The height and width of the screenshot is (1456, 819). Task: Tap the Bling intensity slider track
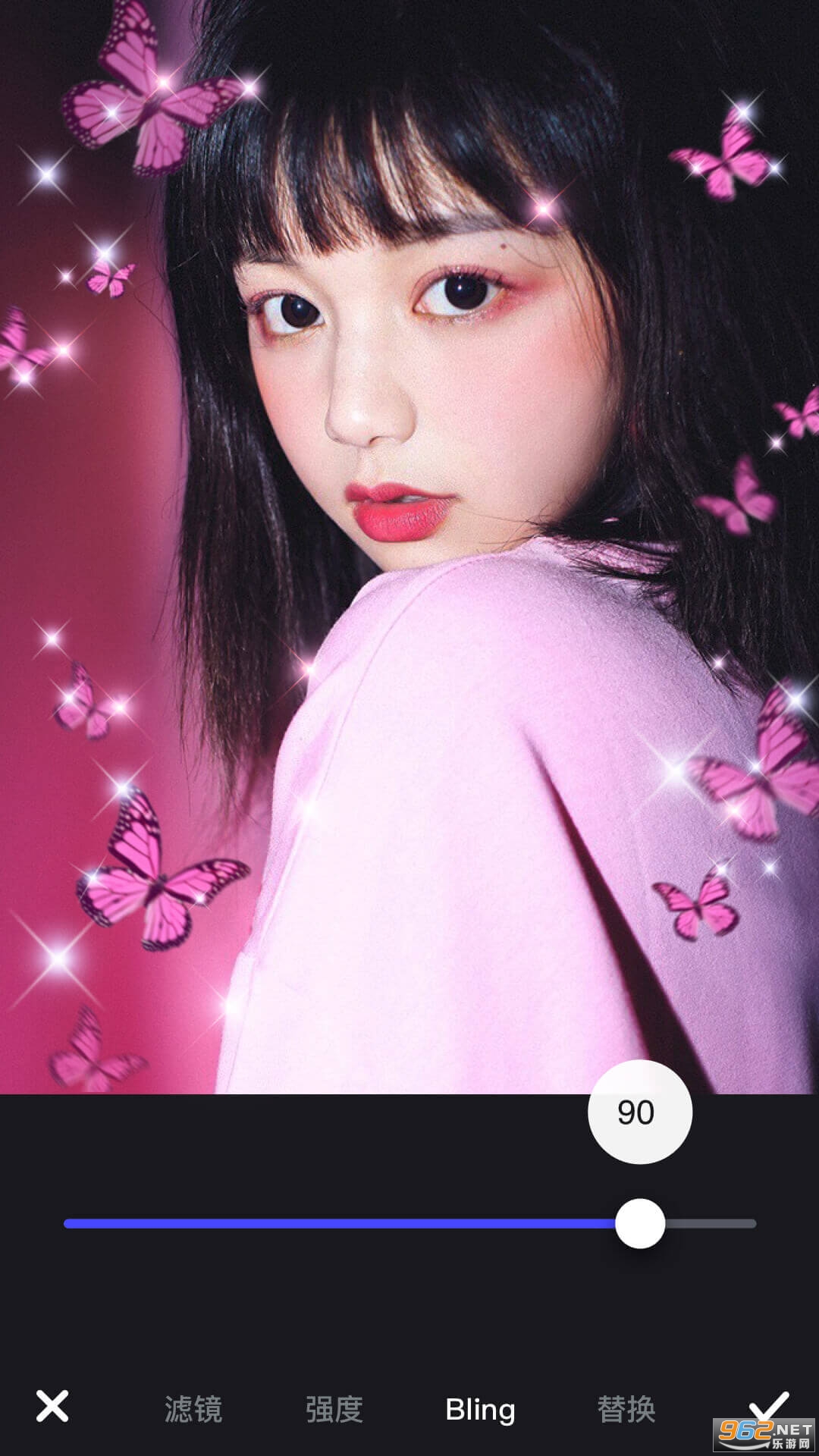(341, 1223)
